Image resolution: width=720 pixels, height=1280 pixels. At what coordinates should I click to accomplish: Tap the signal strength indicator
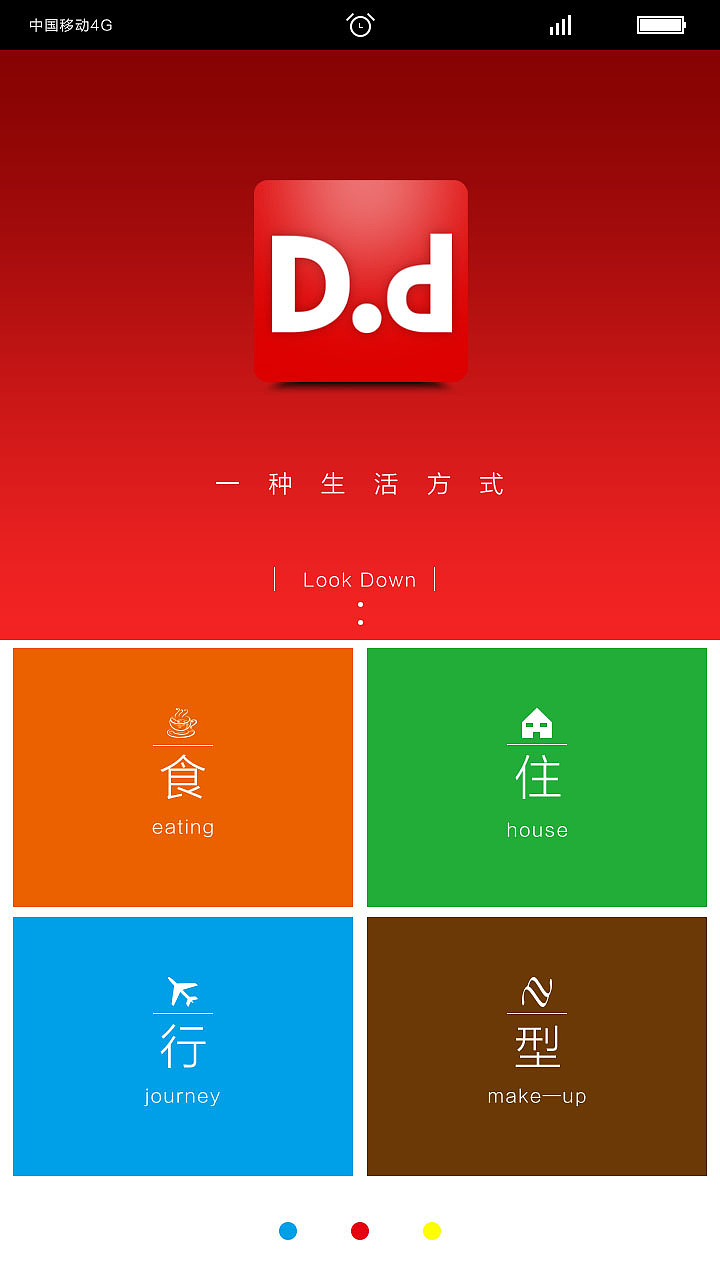click(x=560, y=25)
